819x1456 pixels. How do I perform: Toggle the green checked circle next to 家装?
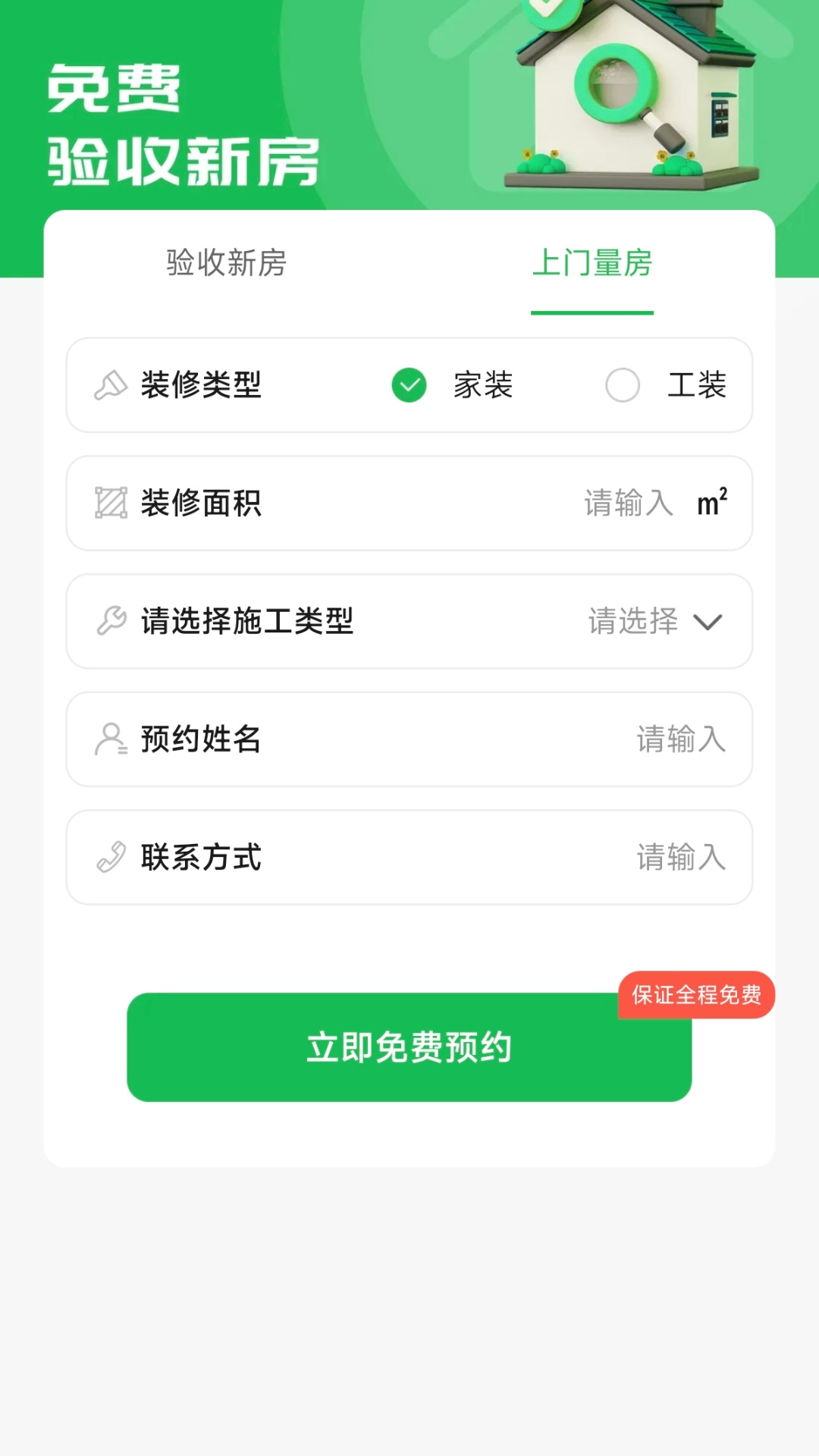click(x=409, y=385)
